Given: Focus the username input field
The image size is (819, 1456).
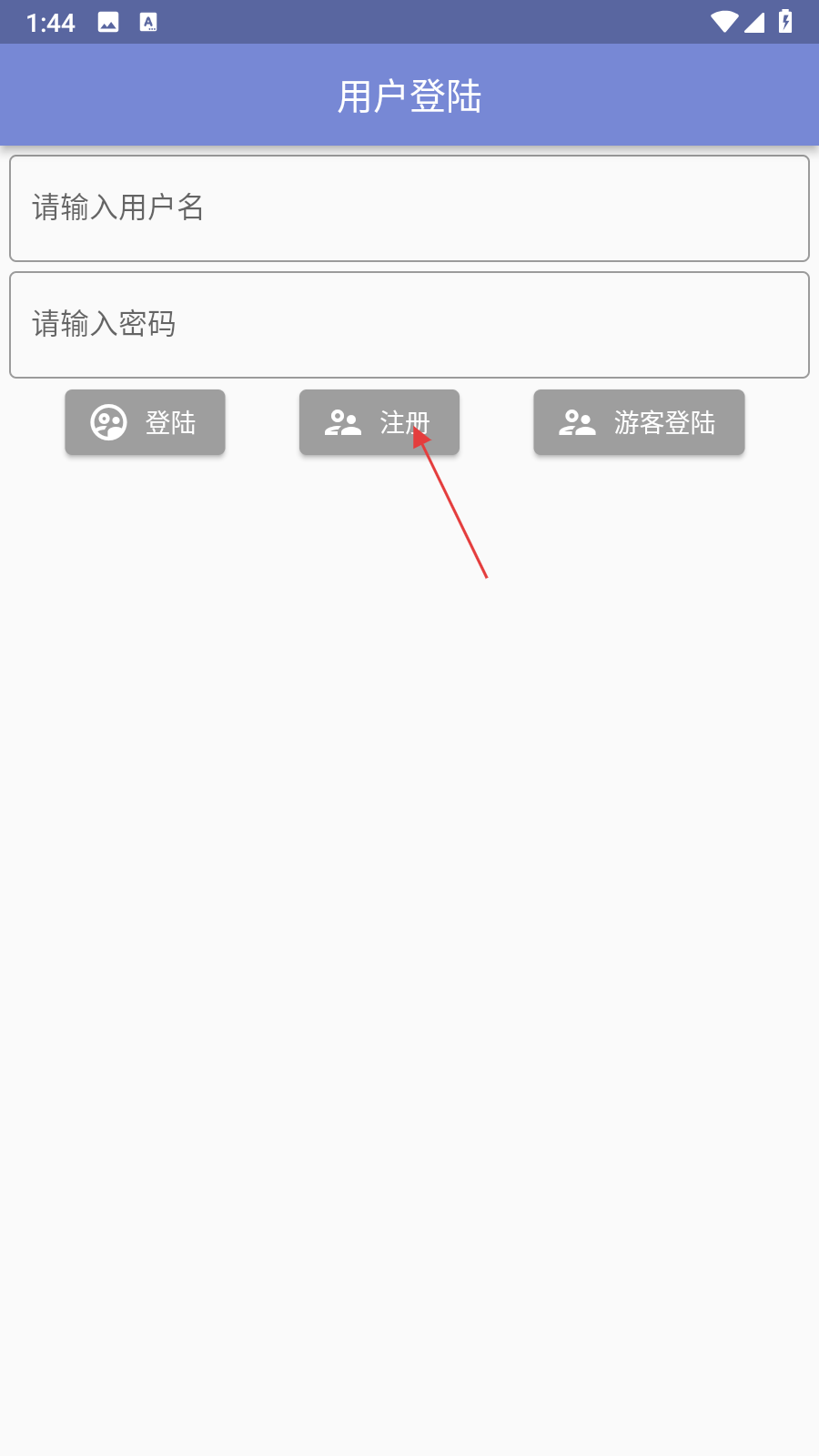Looking at the screenshot, I should point(409,208).
